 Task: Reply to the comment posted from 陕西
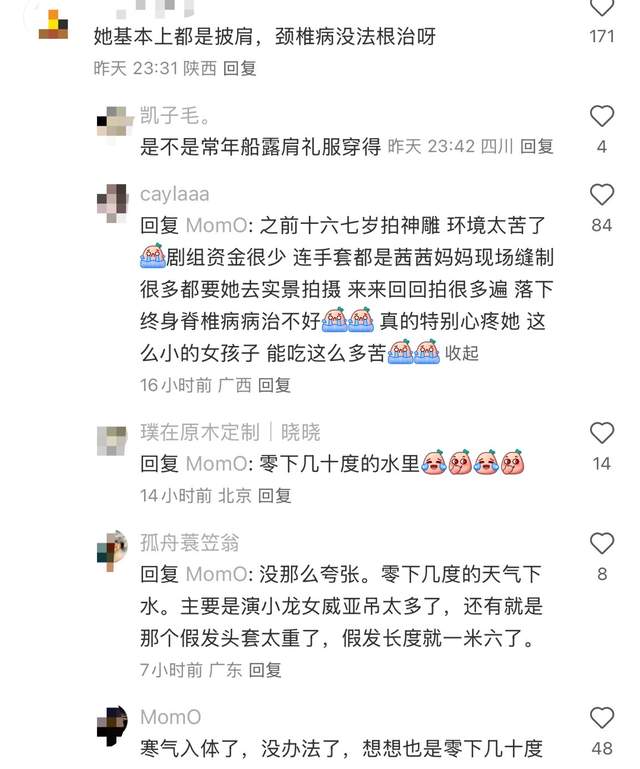click(x=240, y=69)
